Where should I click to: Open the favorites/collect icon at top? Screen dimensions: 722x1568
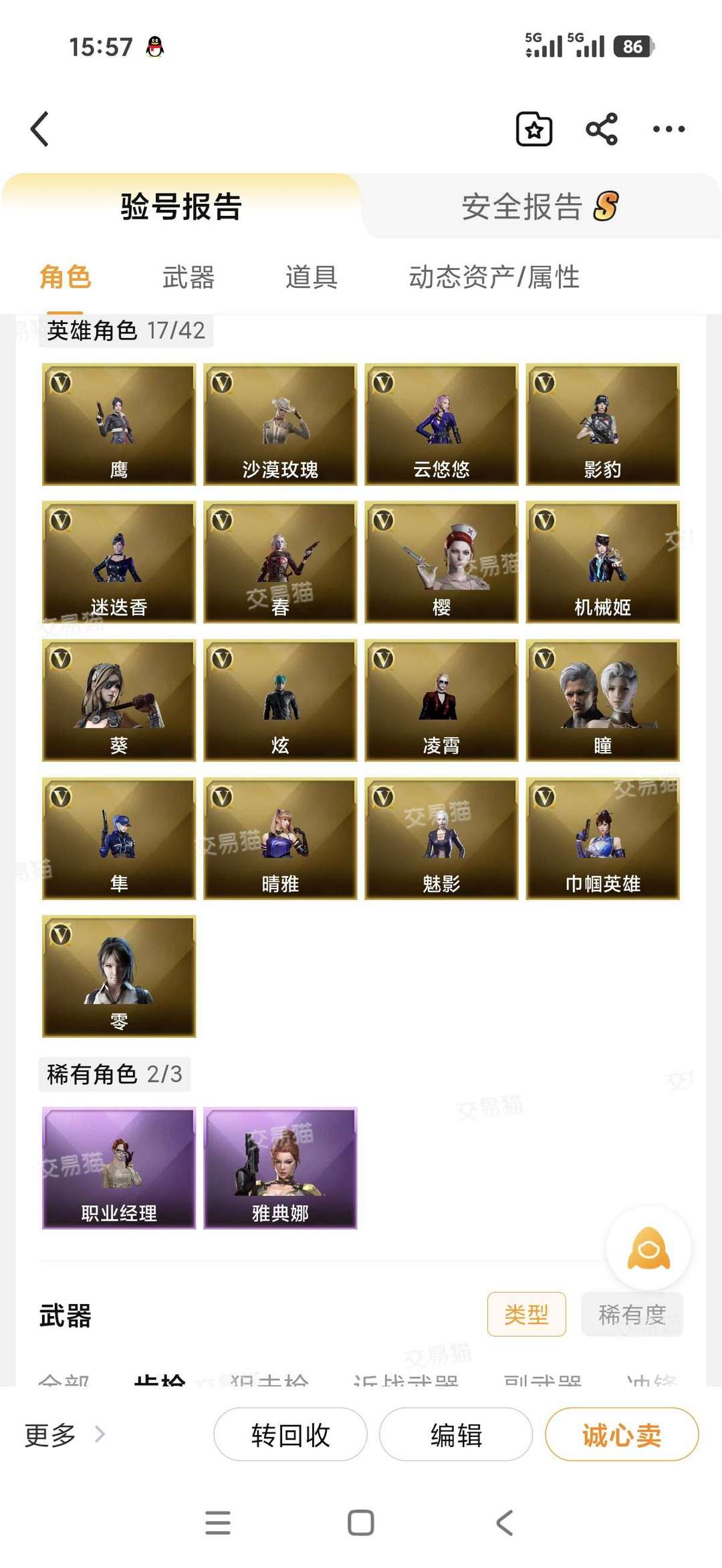[x=533, y=129]
